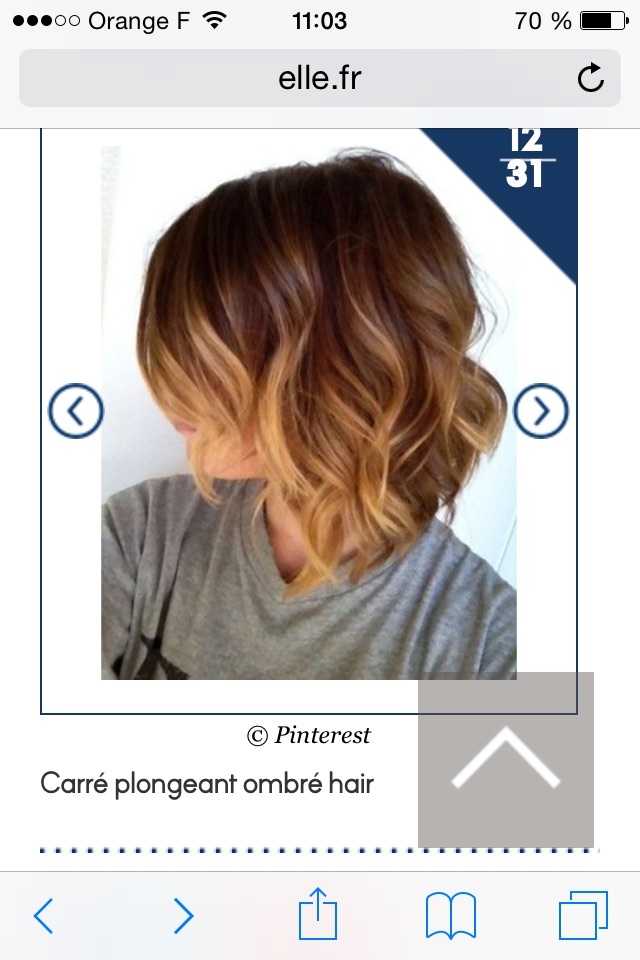Show open Safari tabs

(x=583, y=915)
